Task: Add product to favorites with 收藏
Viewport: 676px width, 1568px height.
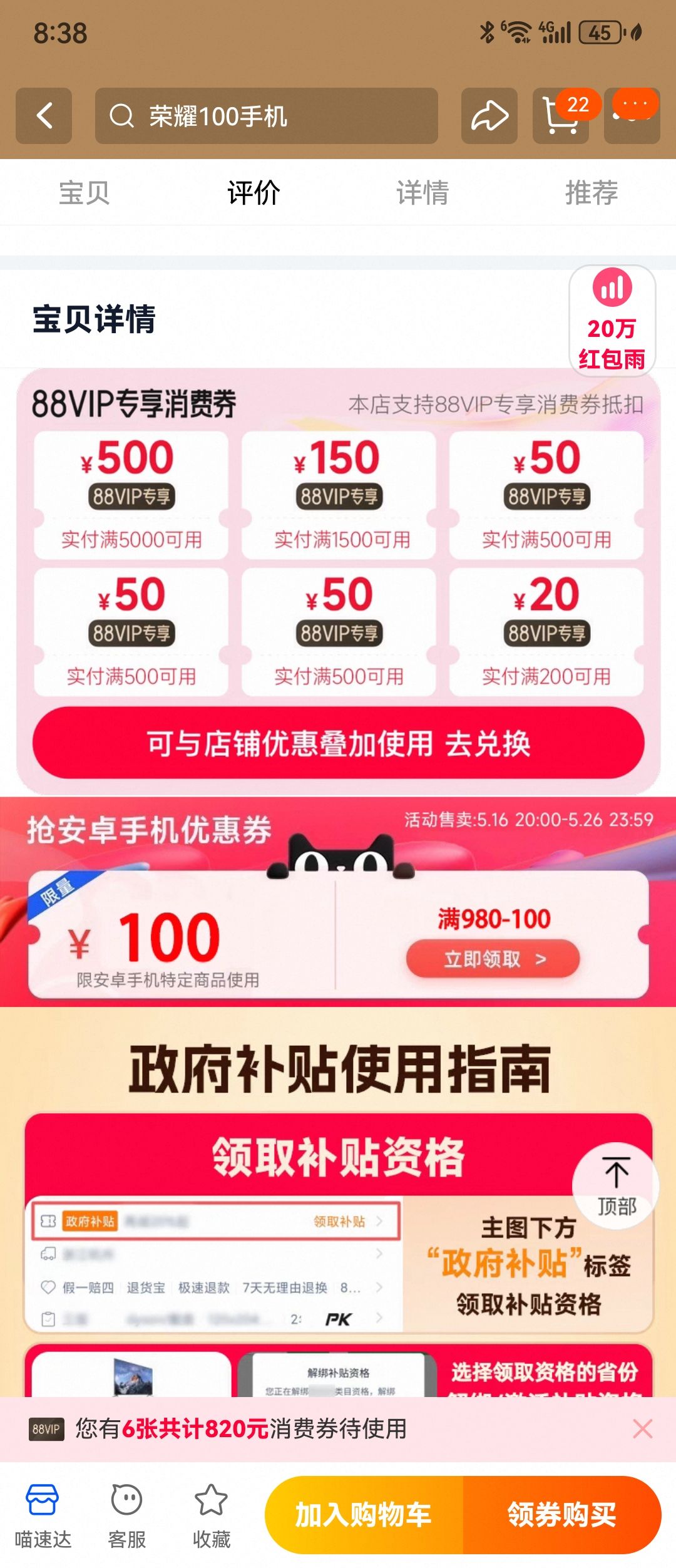Action: pos(211,1514)
